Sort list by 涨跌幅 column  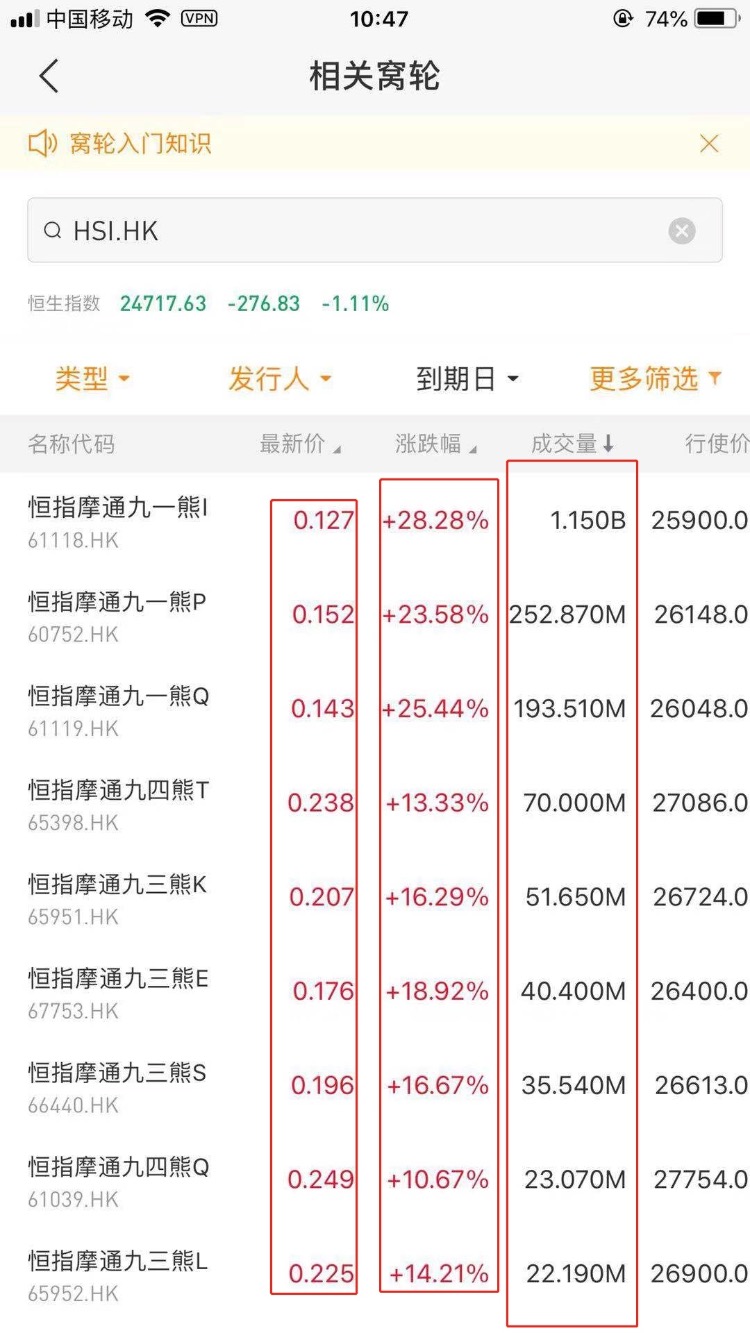point(436,444)
